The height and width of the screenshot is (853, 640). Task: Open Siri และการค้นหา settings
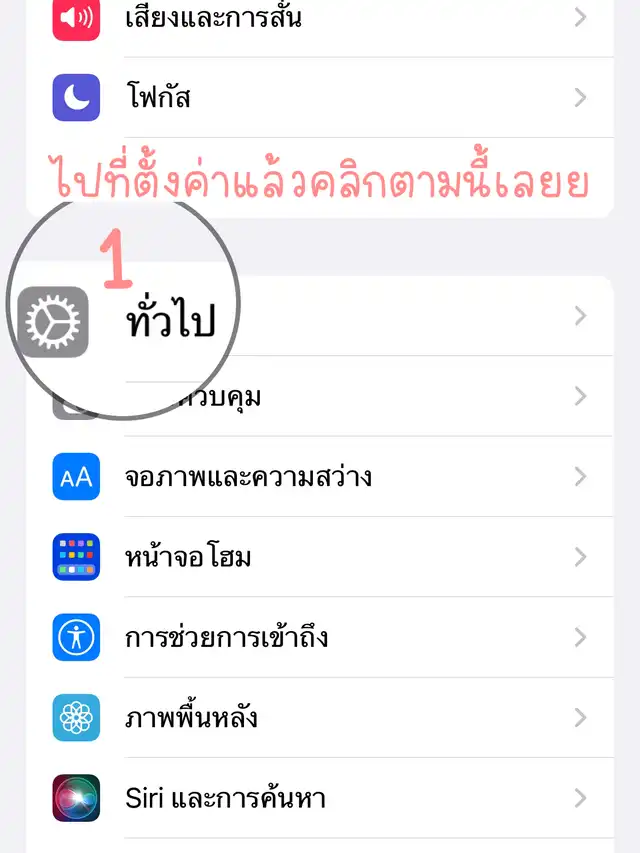[x=330, y=797]
